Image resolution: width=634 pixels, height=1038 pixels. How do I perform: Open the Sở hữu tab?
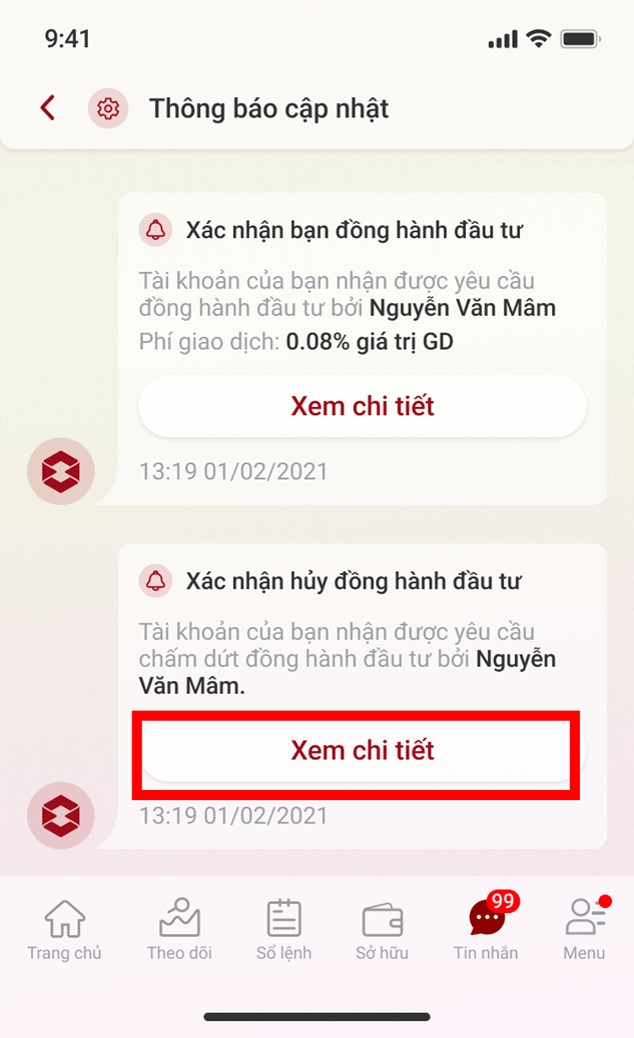click(382, 930)
